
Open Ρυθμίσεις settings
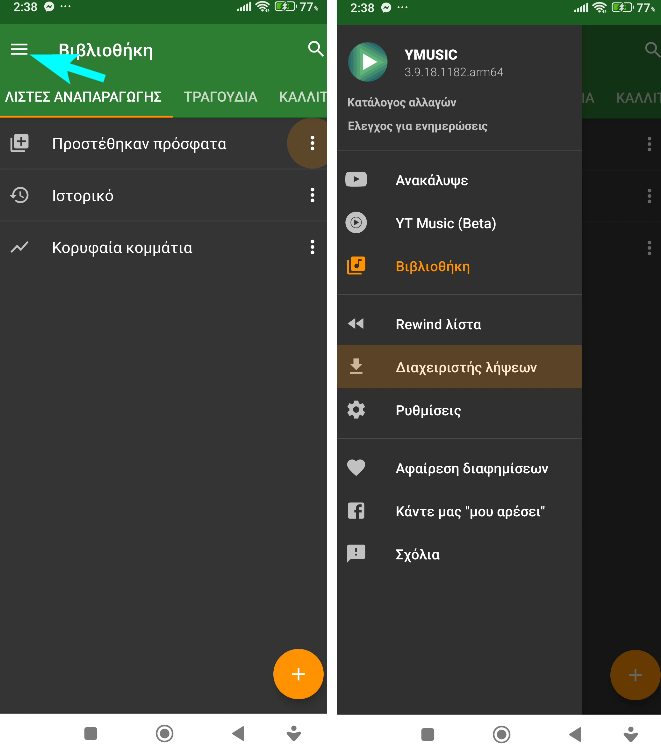pos(428,410)
